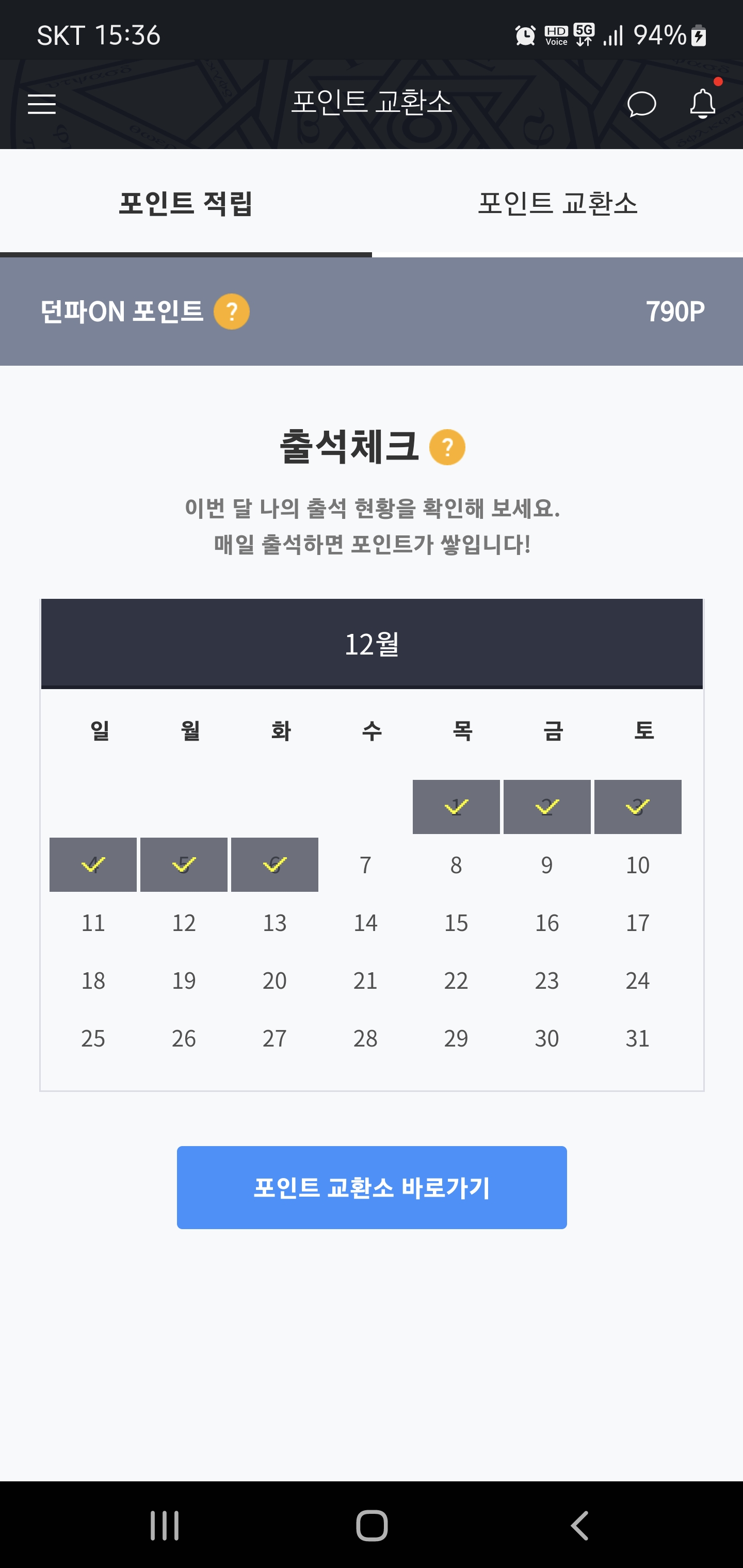Open the notifications bell
The image size is (743, 1568).
pos(702,104)
